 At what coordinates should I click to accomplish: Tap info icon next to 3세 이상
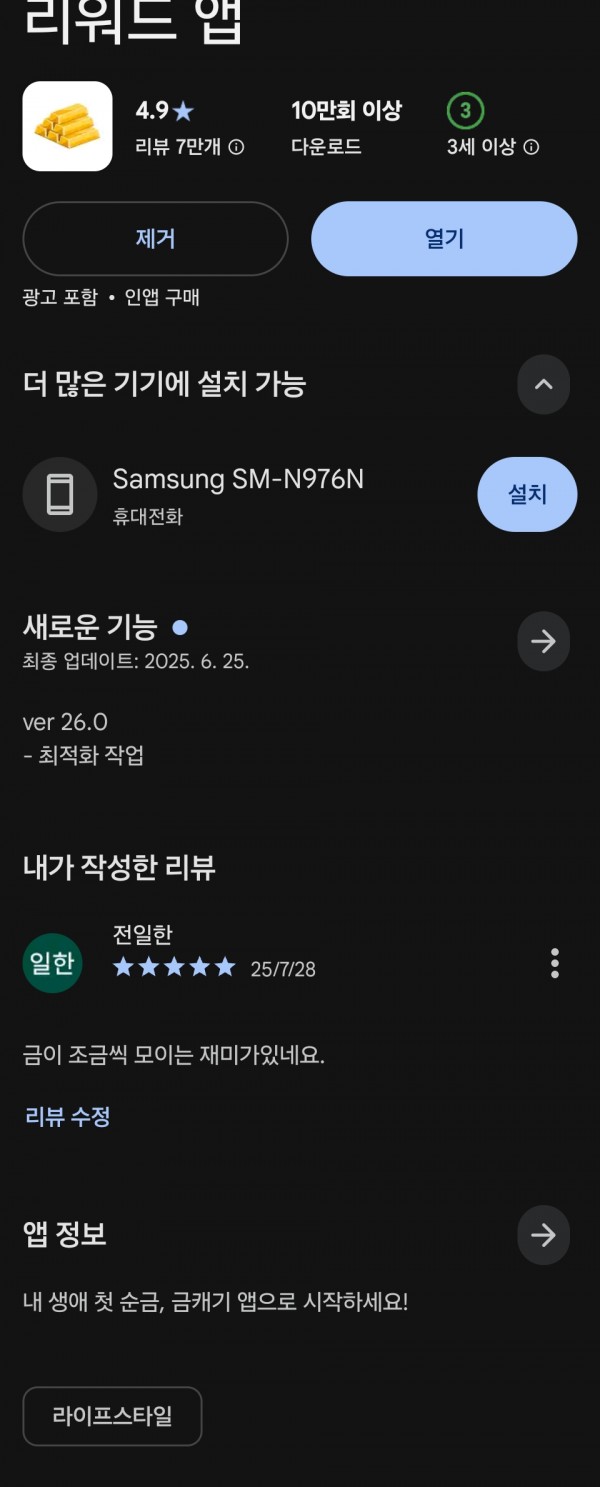(532, 147)
